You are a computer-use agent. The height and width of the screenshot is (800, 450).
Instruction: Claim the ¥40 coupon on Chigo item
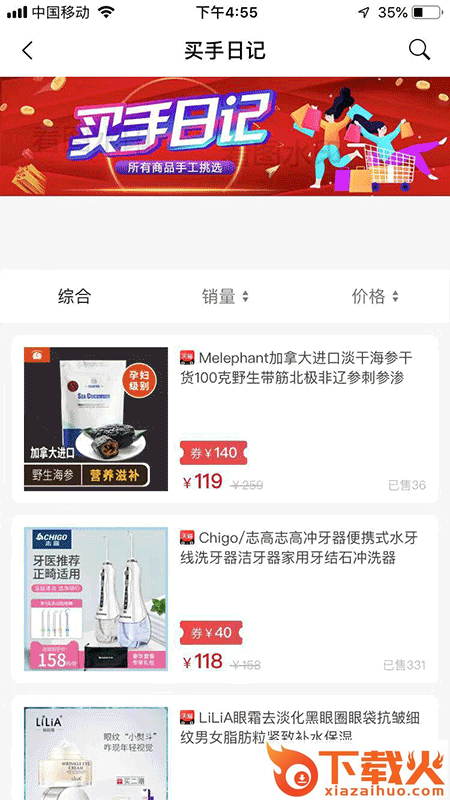coord(211,633)
